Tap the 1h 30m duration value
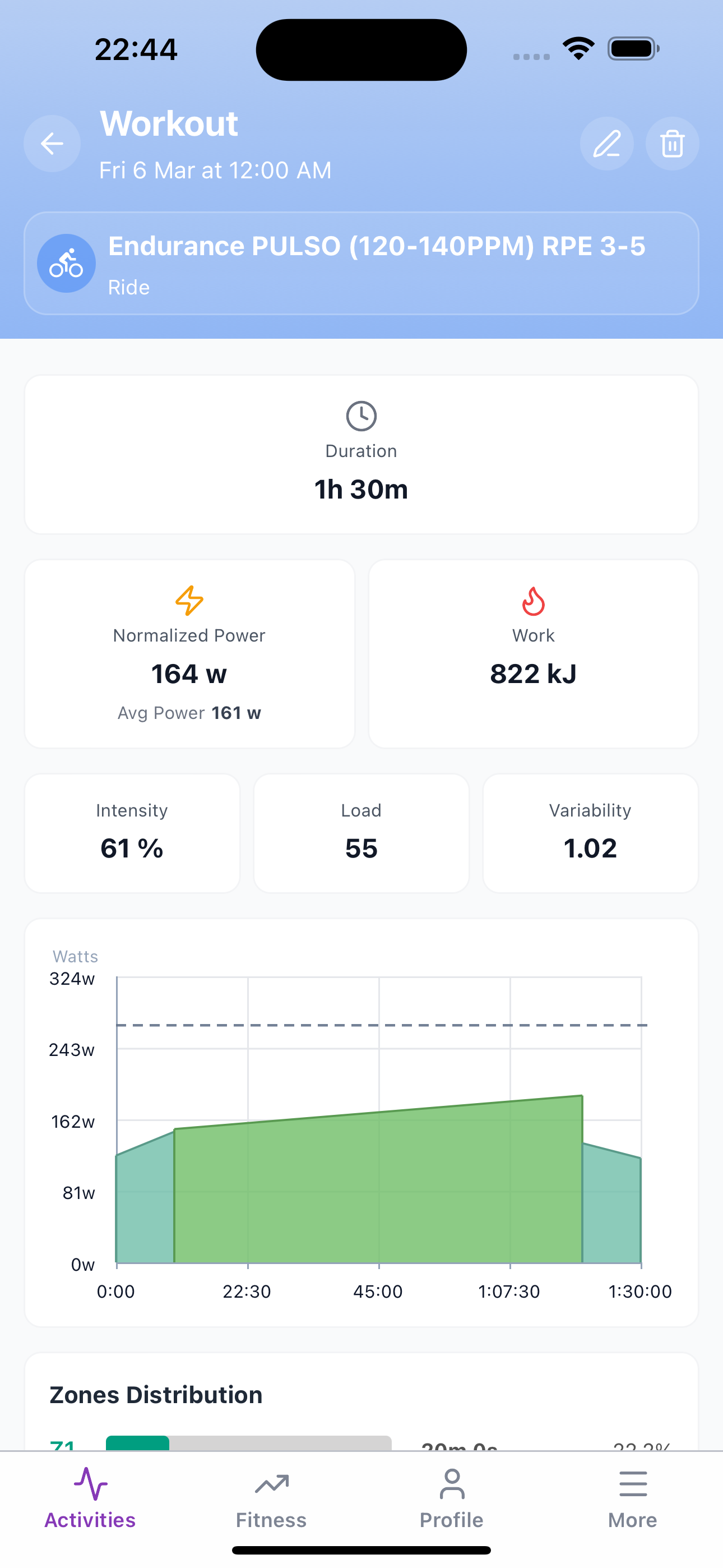Image resolution: width=723 pixels, height=1568 pixels. 361,489
